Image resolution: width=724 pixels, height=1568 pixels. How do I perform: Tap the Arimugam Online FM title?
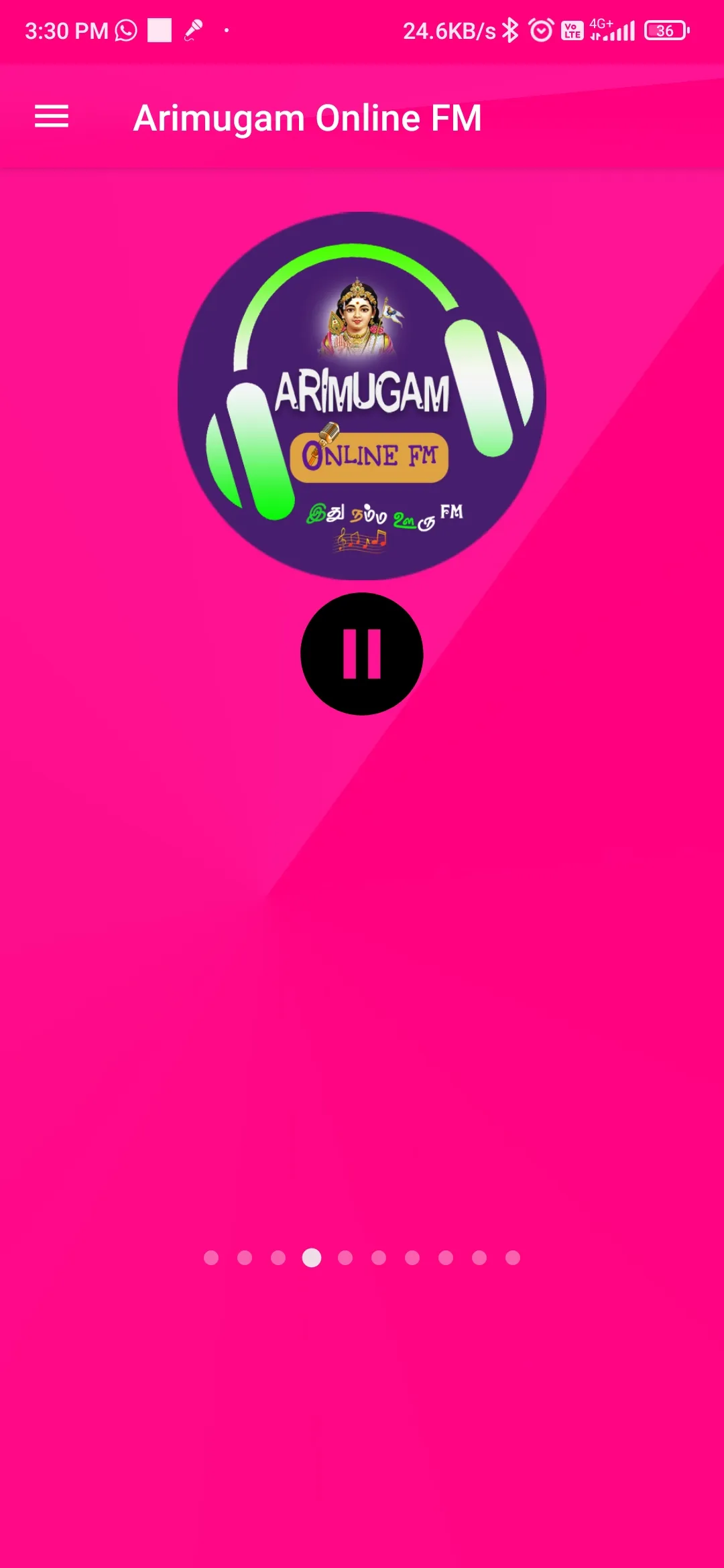[x=308, y=118]
